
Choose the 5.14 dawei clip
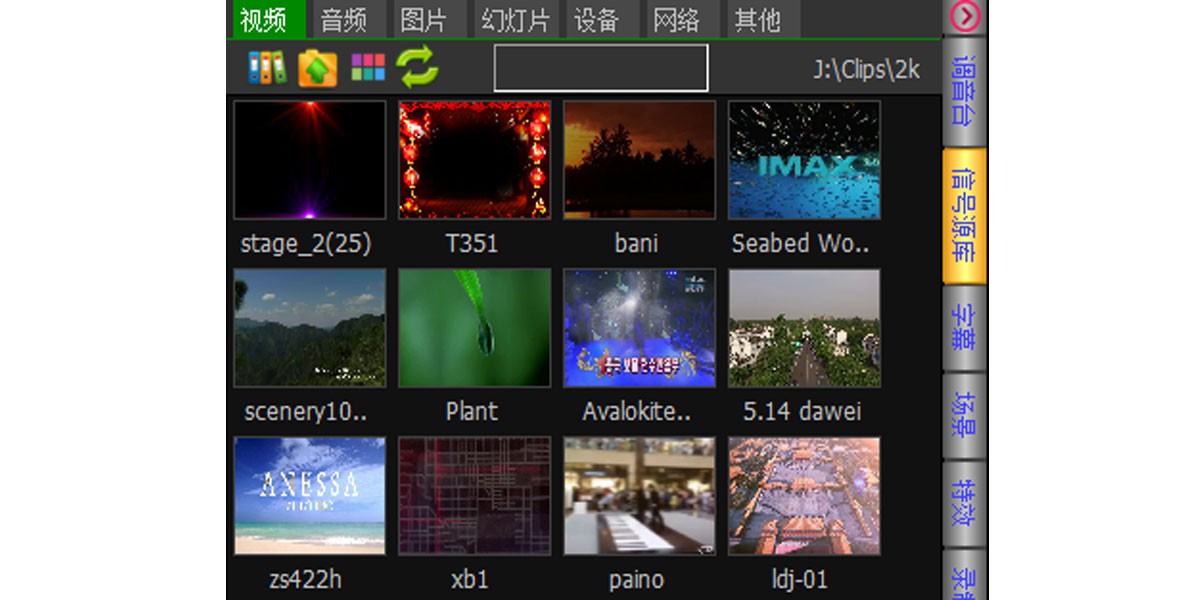tap(804, 328)
